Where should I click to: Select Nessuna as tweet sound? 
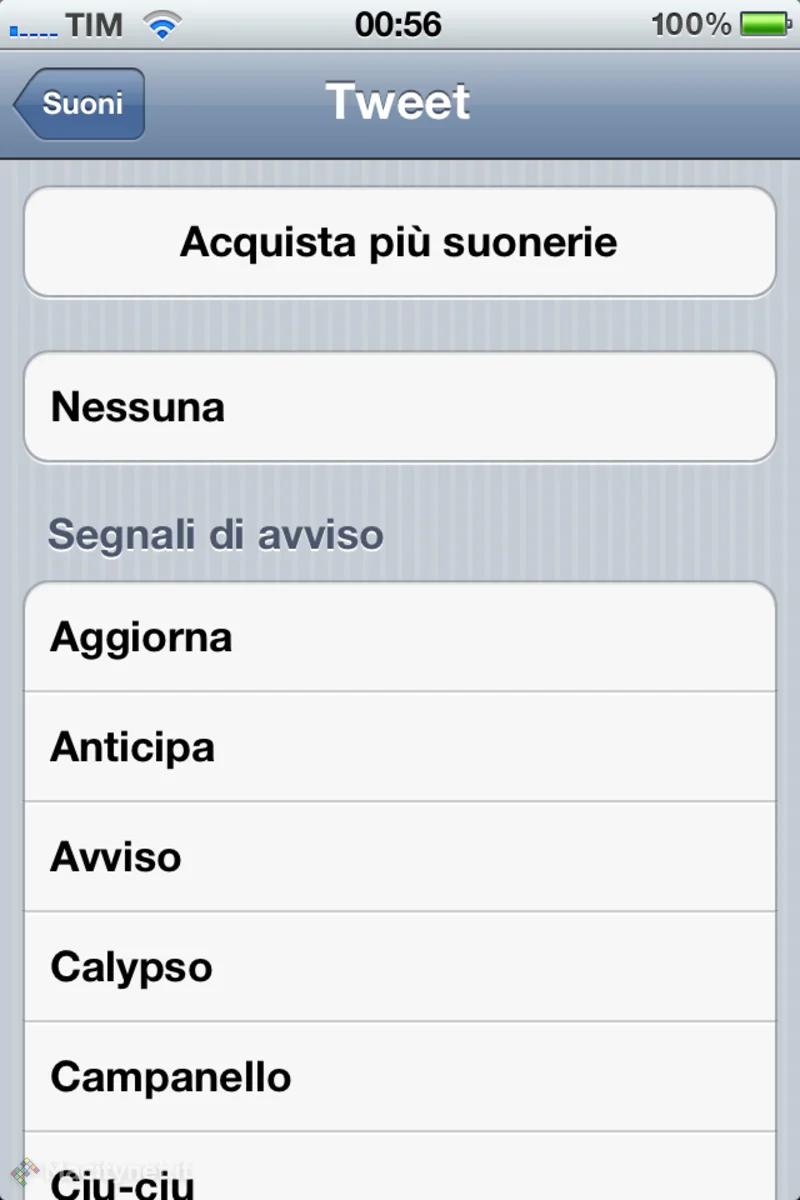(x=399, y=407)
